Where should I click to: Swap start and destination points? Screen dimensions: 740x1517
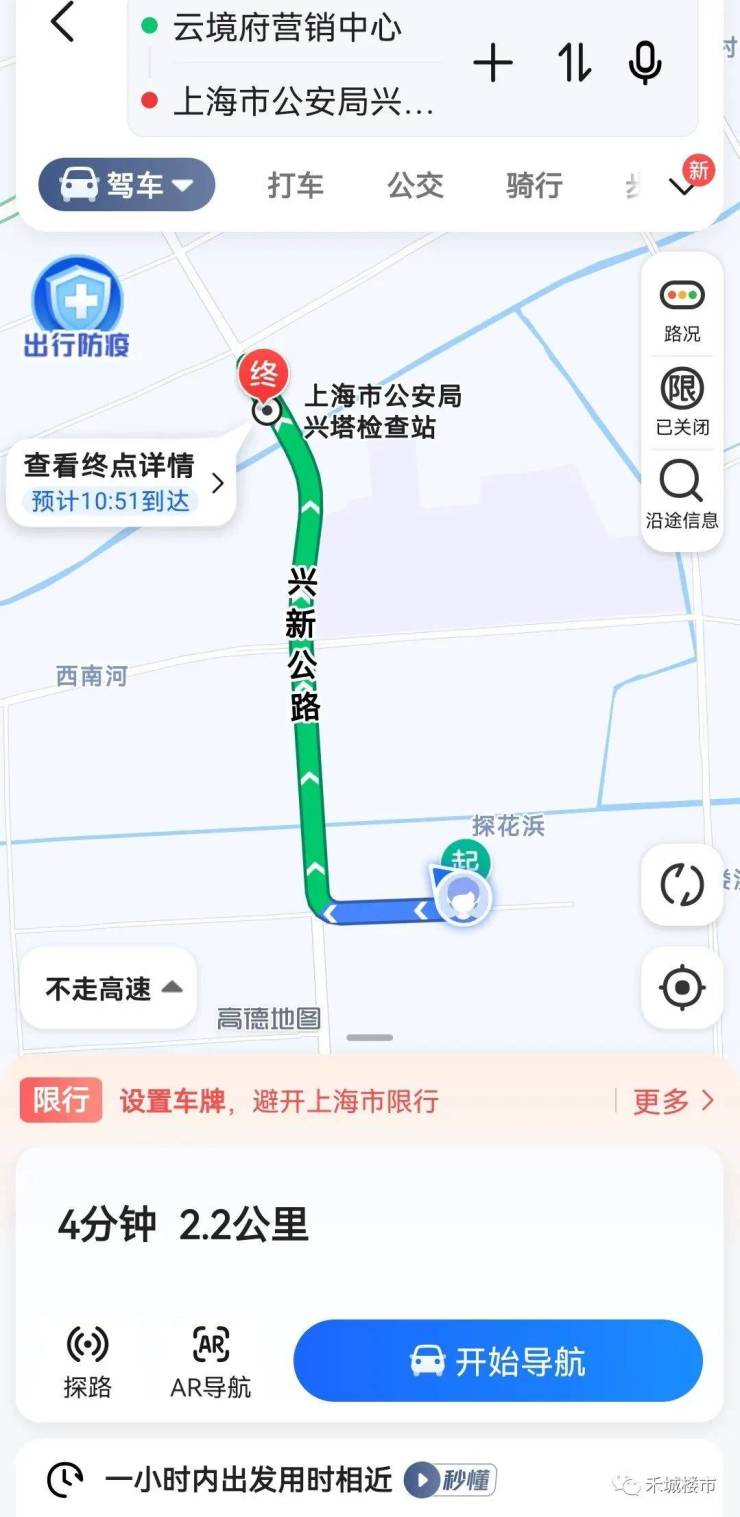pos(574,64)
